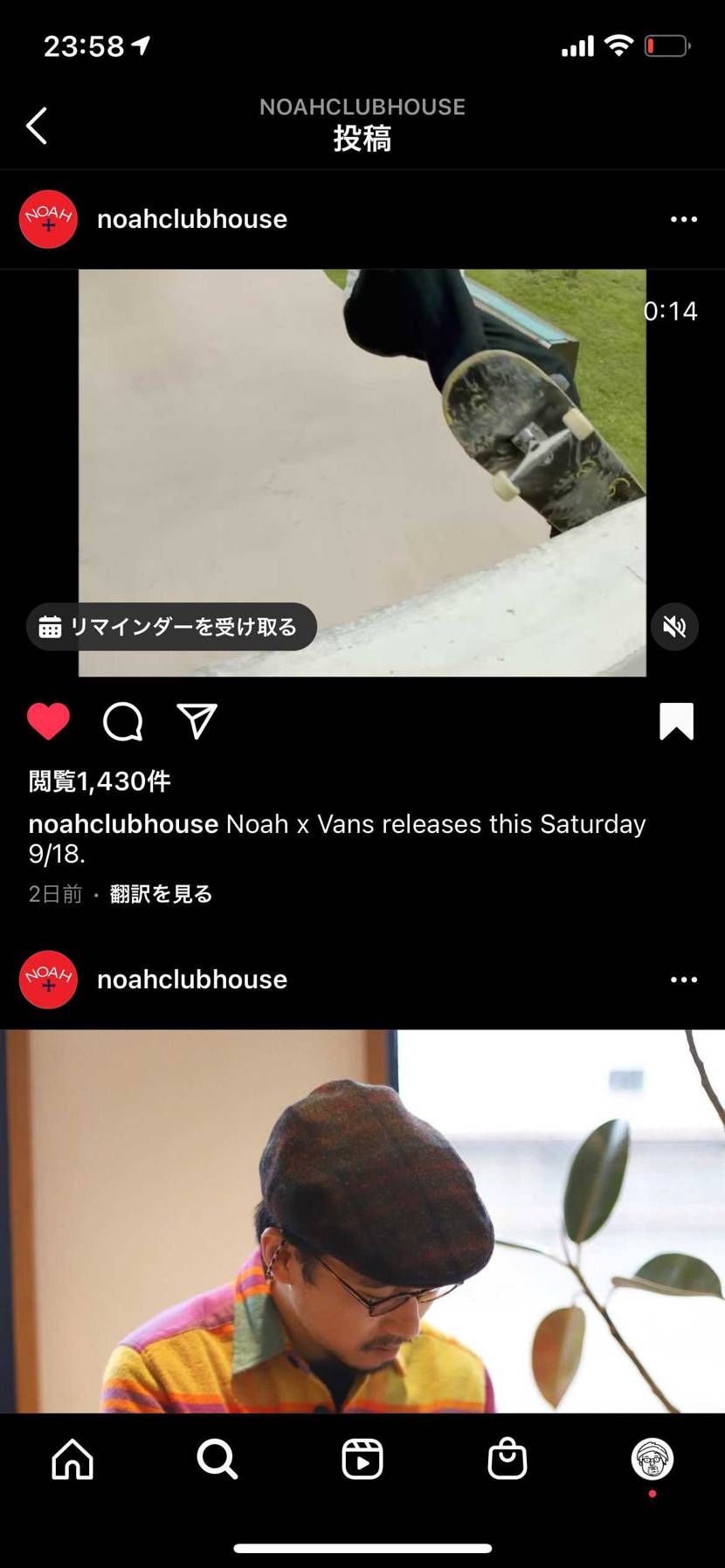Tap the リマインダーを受け取る reminder button

171,627
